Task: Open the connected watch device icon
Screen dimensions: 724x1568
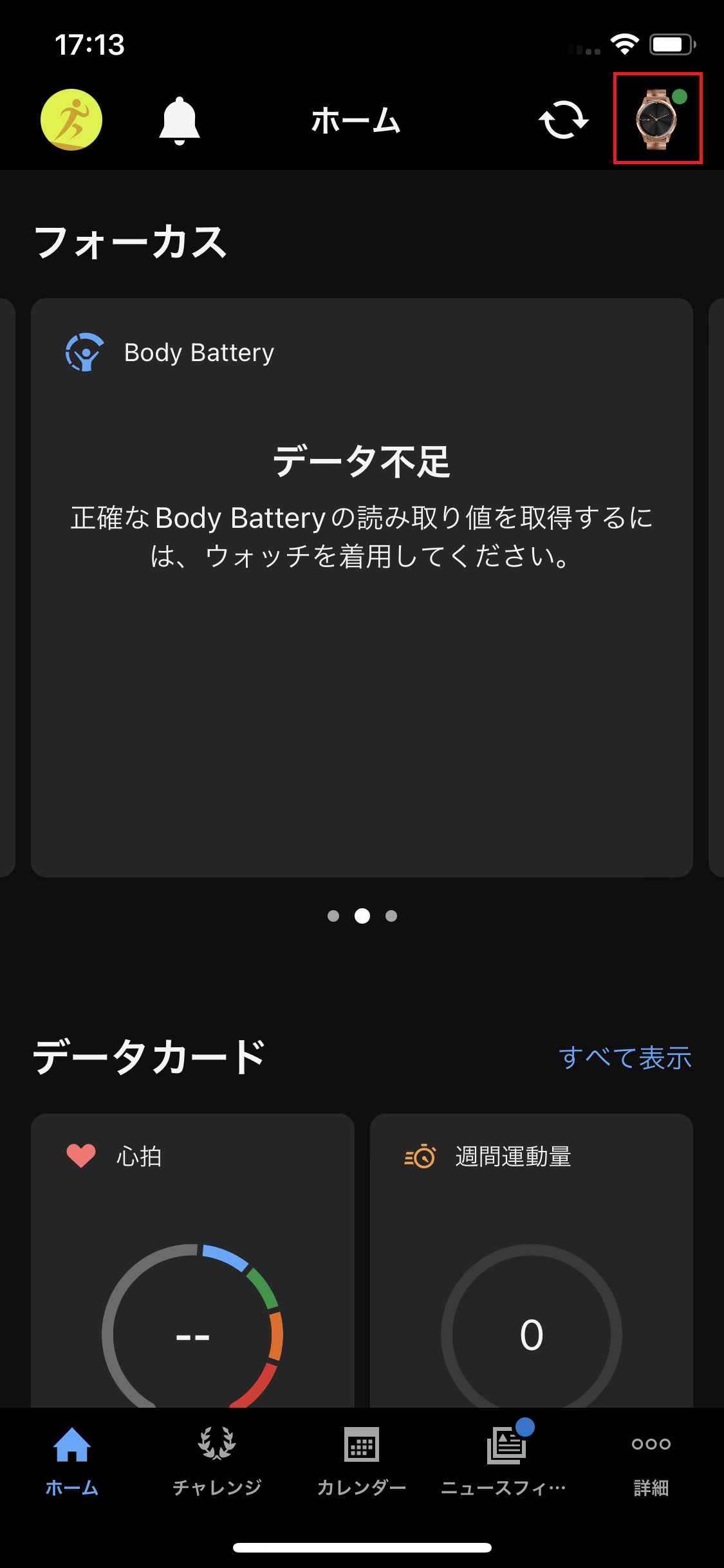Action: [657, 119]
